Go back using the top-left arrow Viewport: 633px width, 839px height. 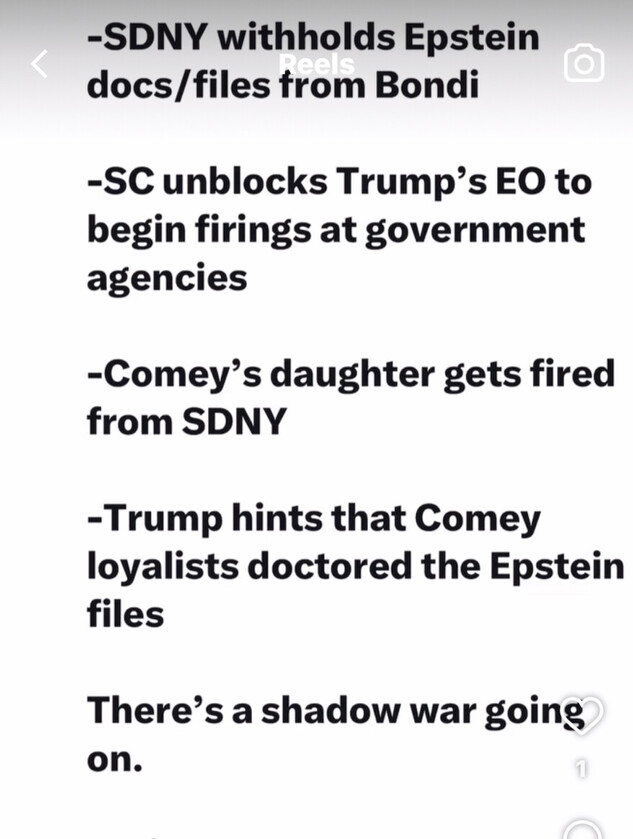point(40,64)
